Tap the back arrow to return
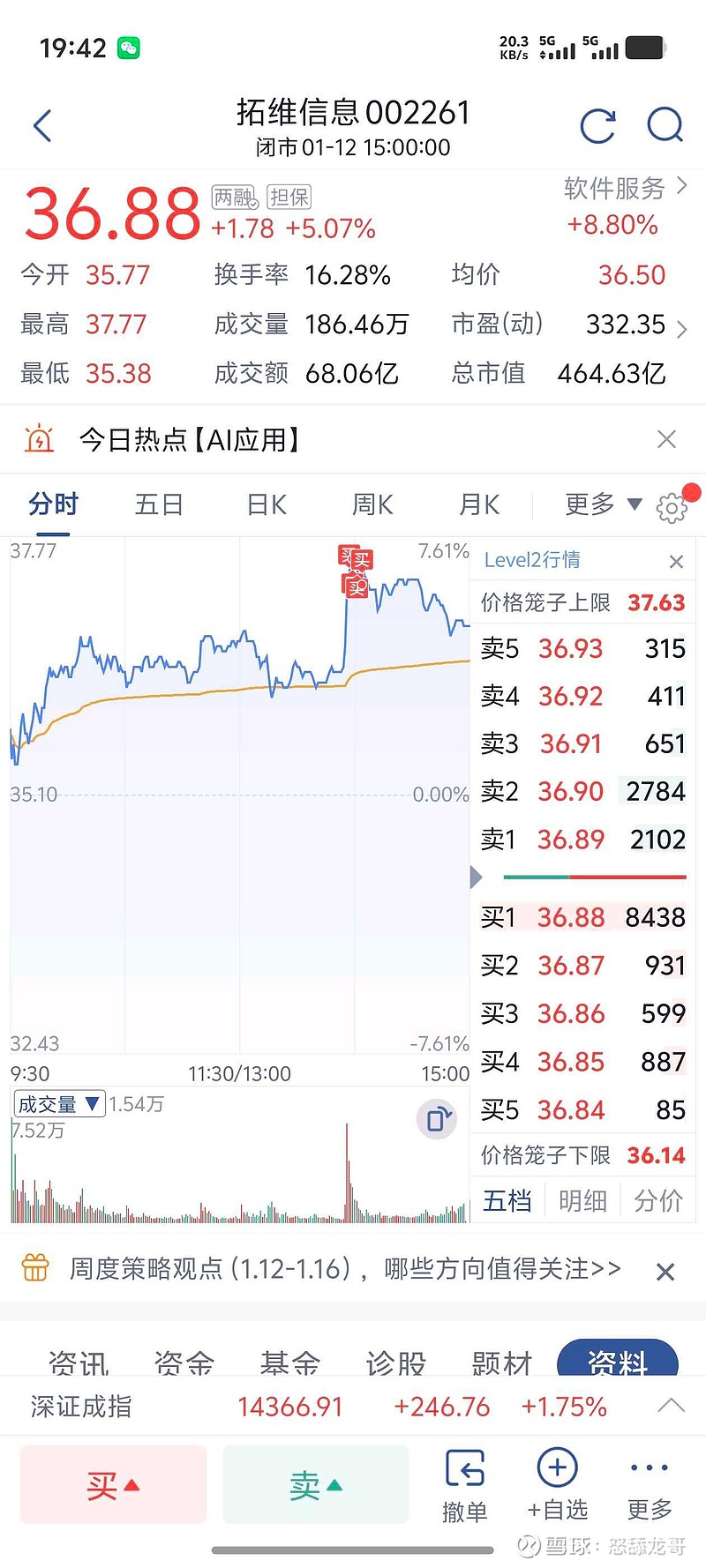This screenshot has height=1568, width=706. tap(42, 125)
